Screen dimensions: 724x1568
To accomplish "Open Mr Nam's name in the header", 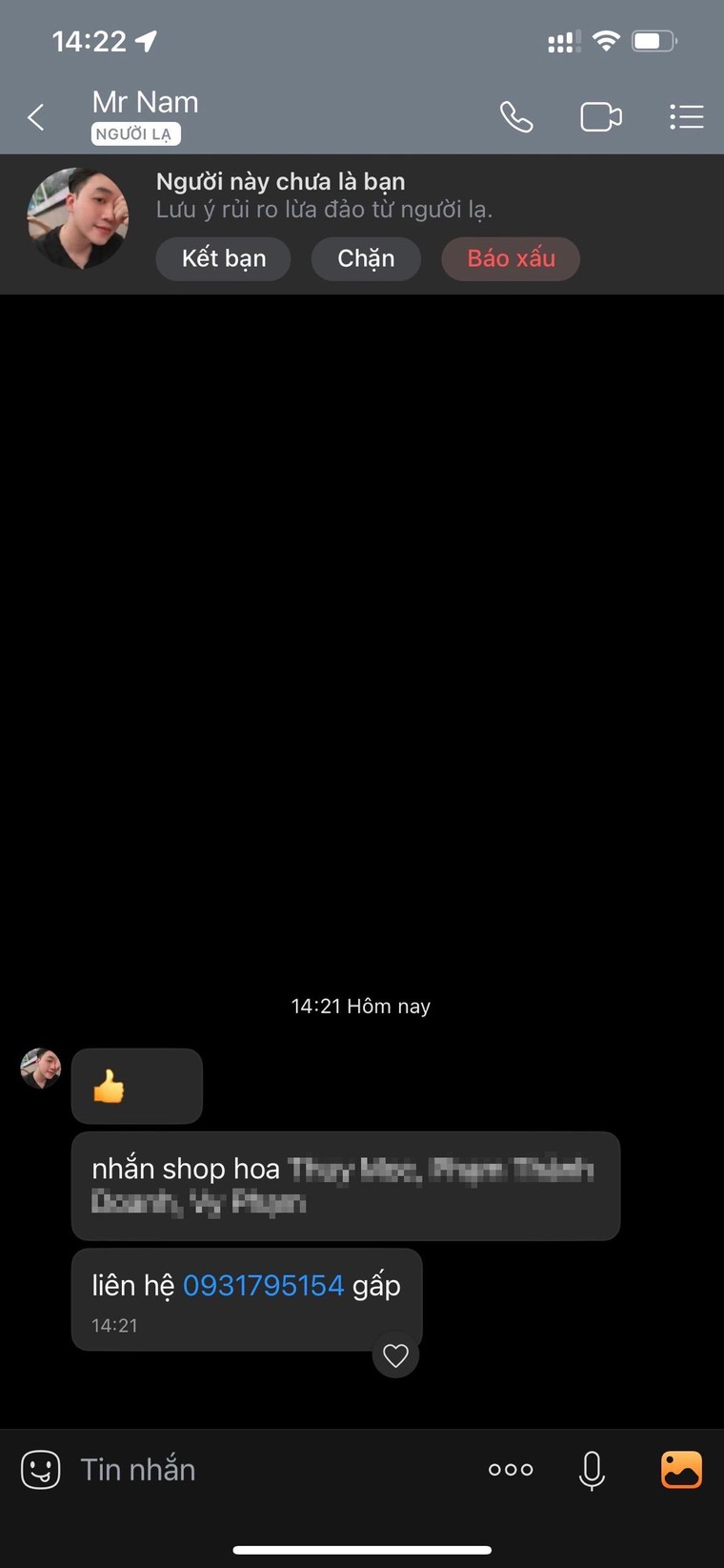I will 145,102.
